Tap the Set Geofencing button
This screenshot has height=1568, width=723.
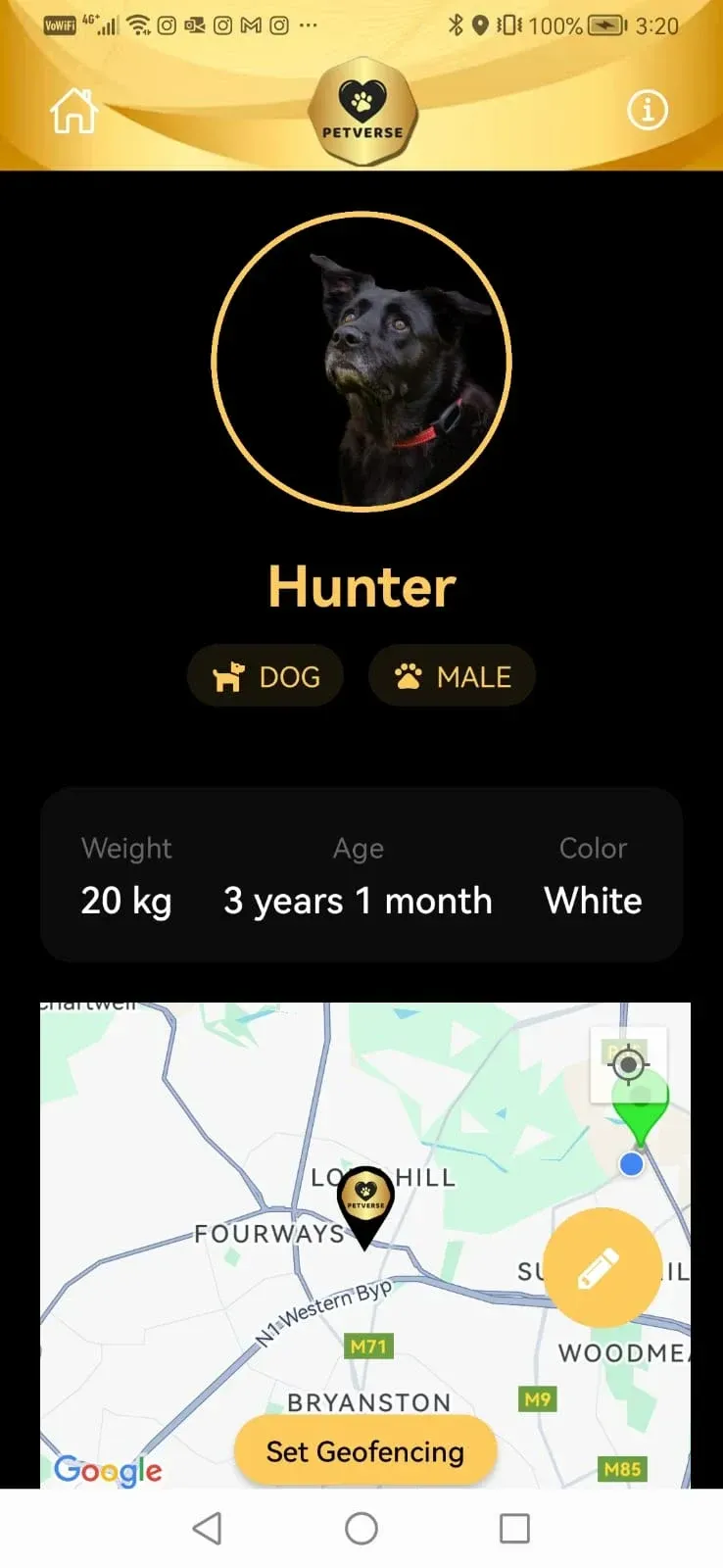pyautogui.click(x=365, y=1451)
